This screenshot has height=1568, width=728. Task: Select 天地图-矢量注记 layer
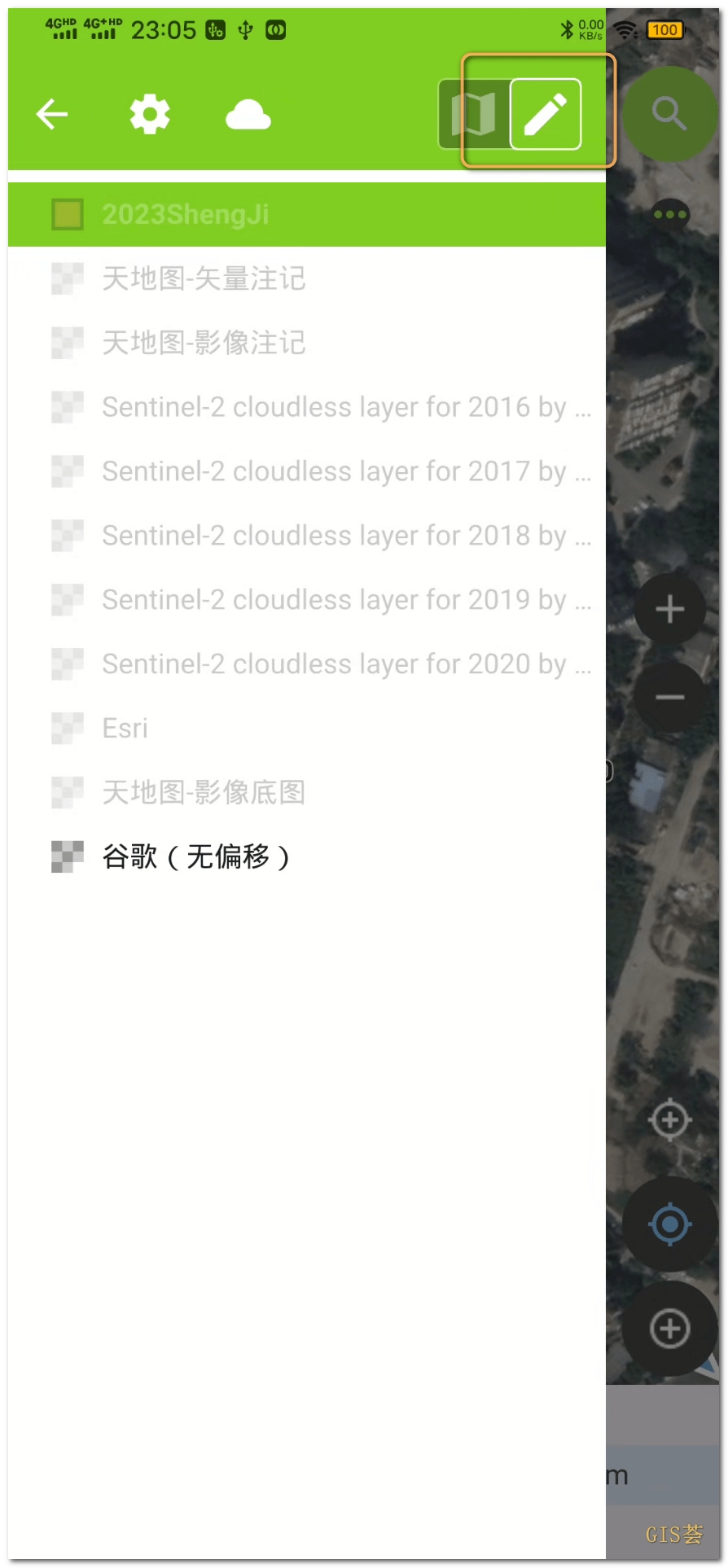307,278
